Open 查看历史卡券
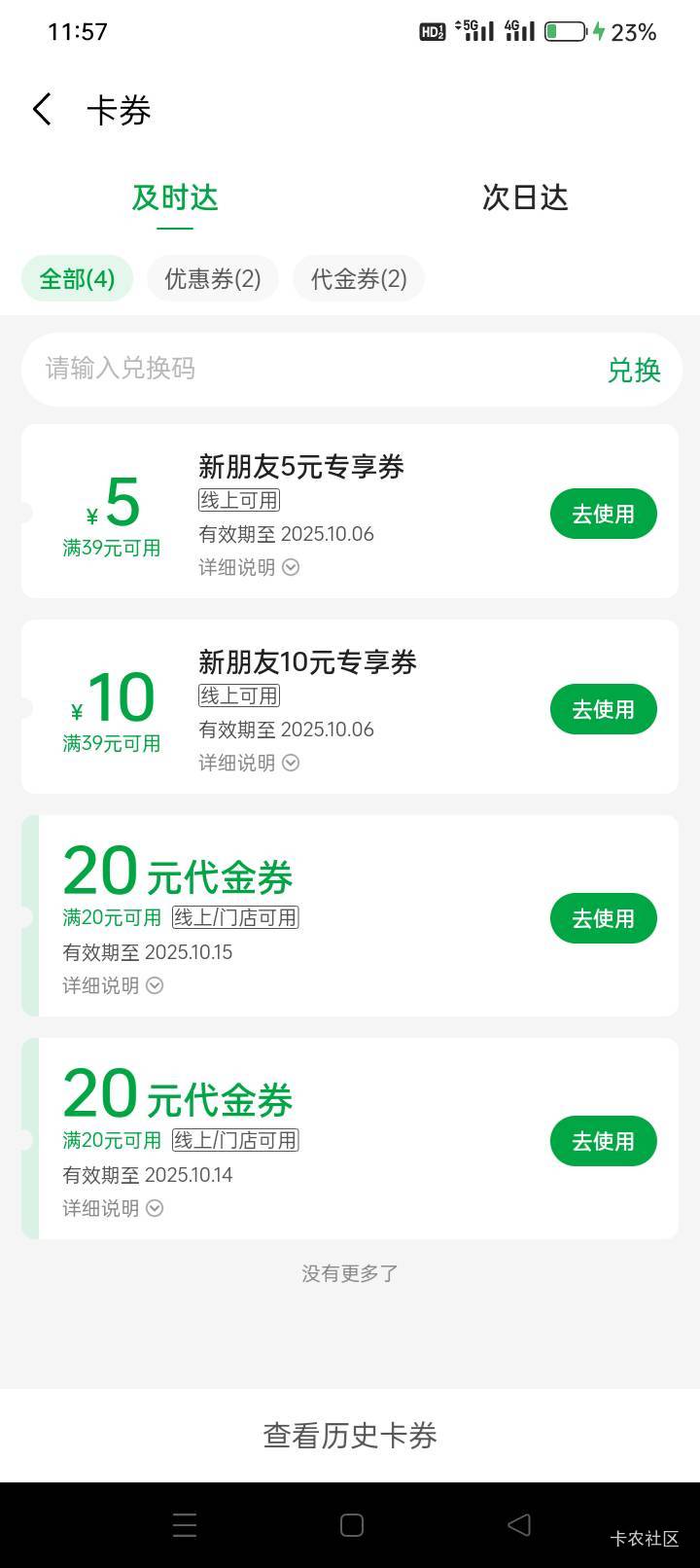 pos(350,1435)
